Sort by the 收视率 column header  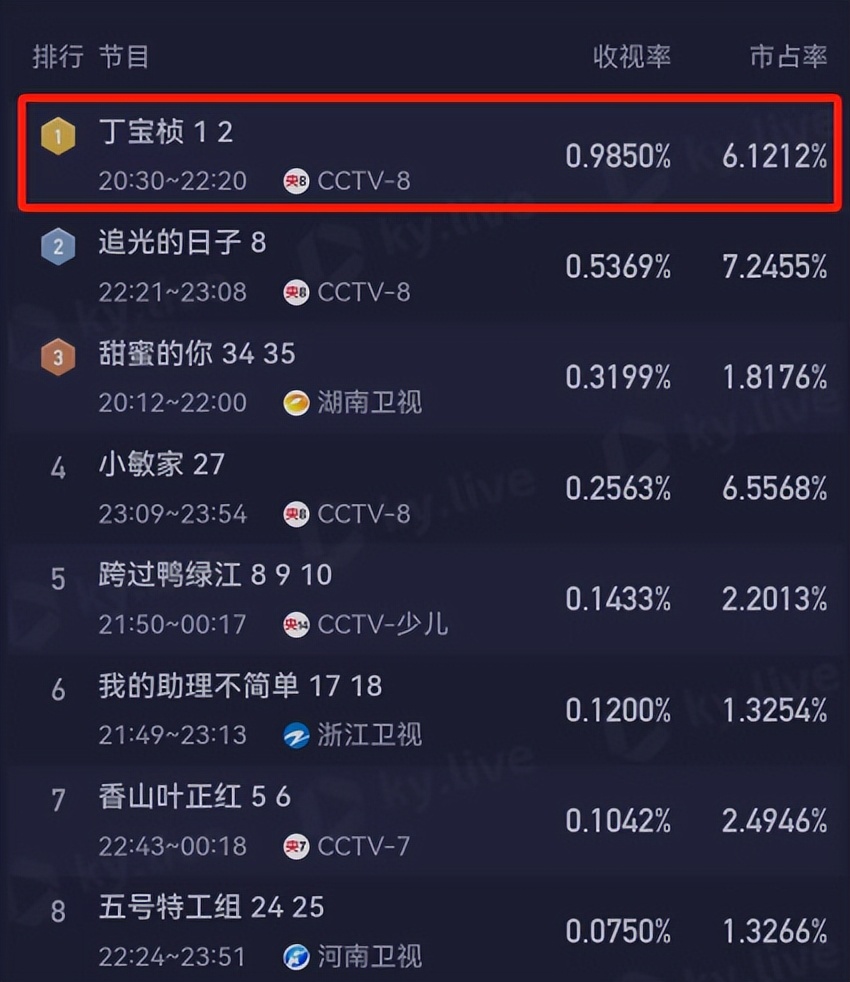(x=632, y=58)
